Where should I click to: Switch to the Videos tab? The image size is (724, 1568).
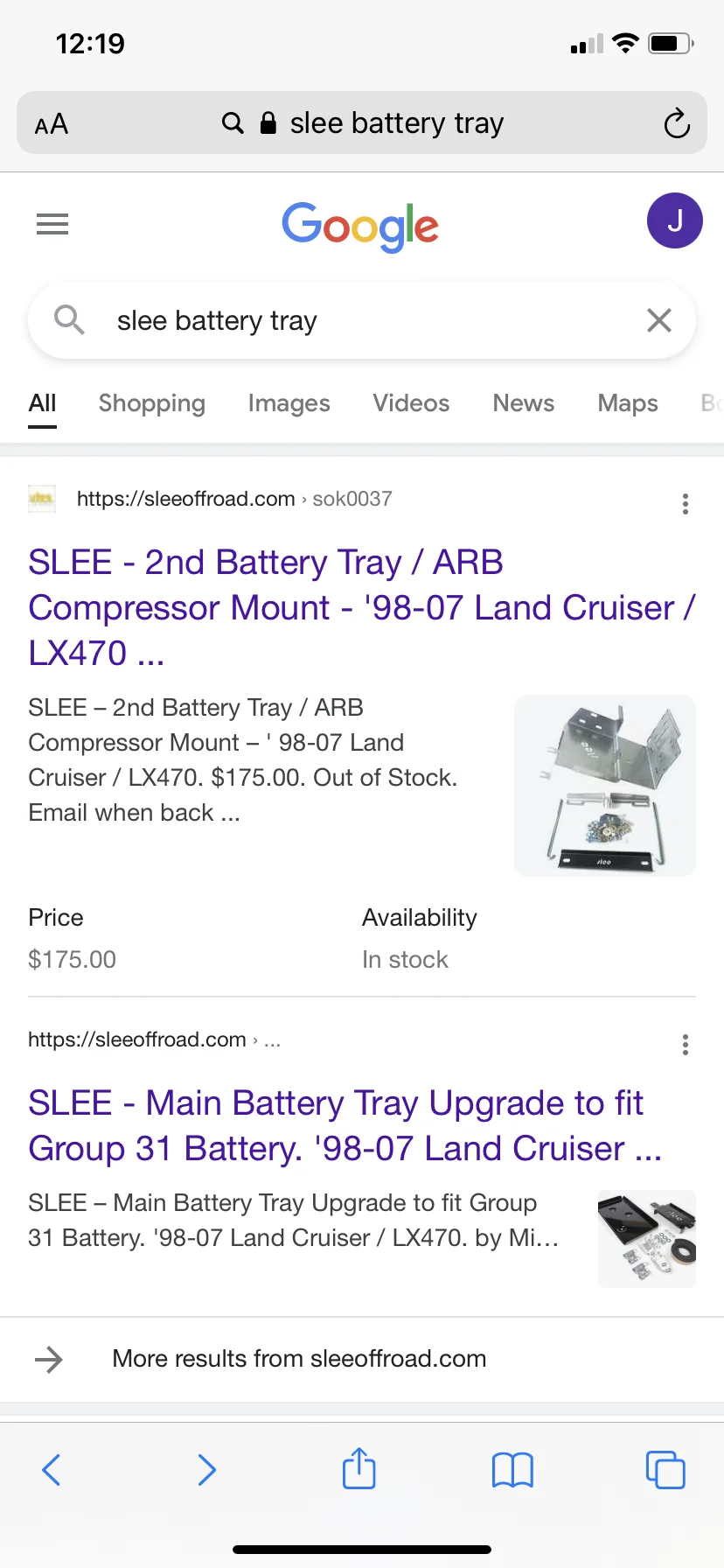411,403
